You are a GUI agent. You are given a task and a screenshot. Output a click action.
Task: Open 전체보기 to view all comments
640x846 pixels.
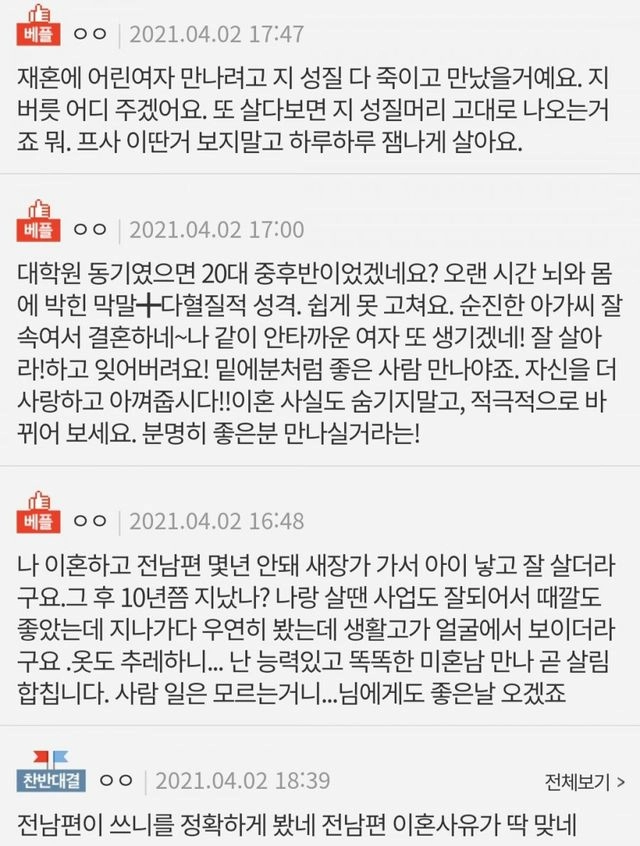pyautogui.click(x=585, y=781)
